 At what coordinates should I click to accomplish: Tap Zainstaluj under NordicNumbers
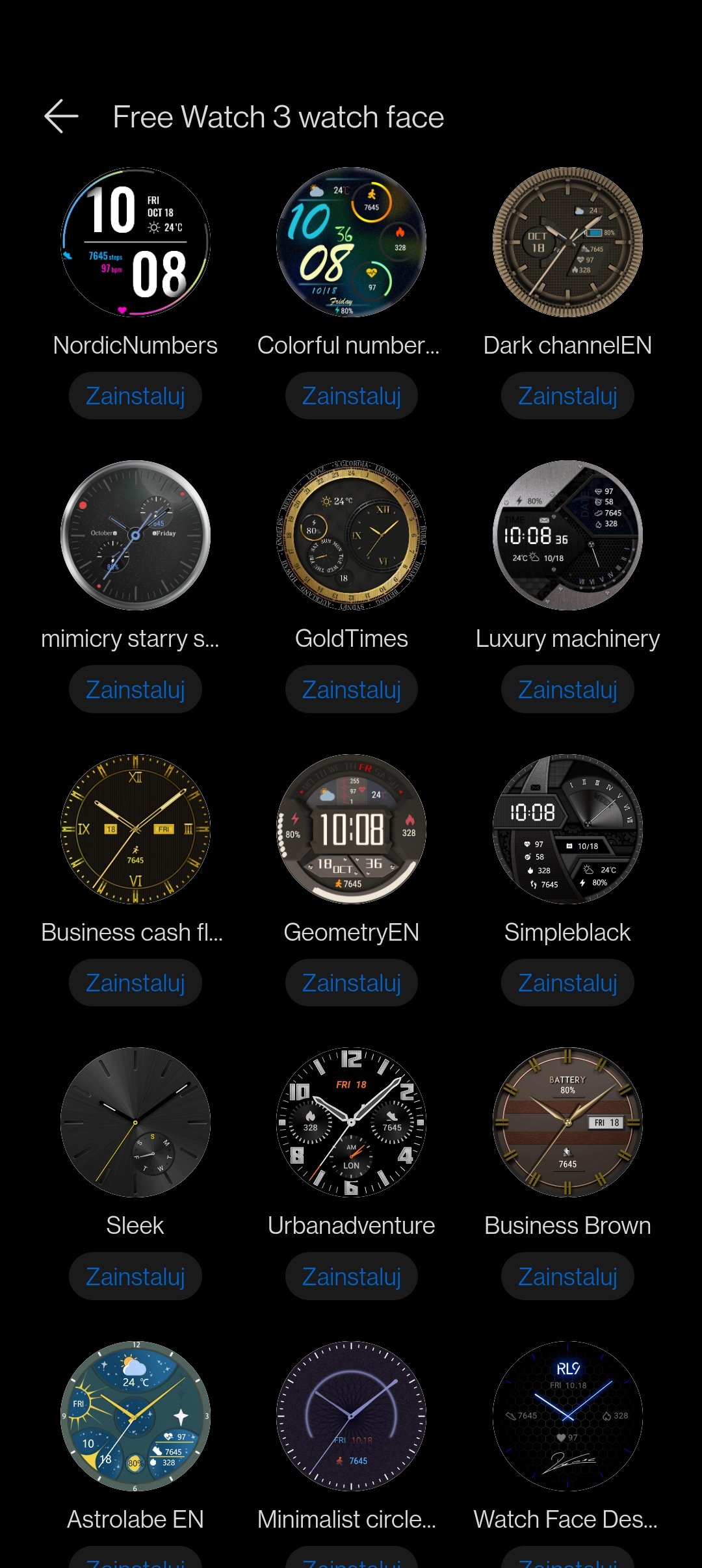coord(135,396)
